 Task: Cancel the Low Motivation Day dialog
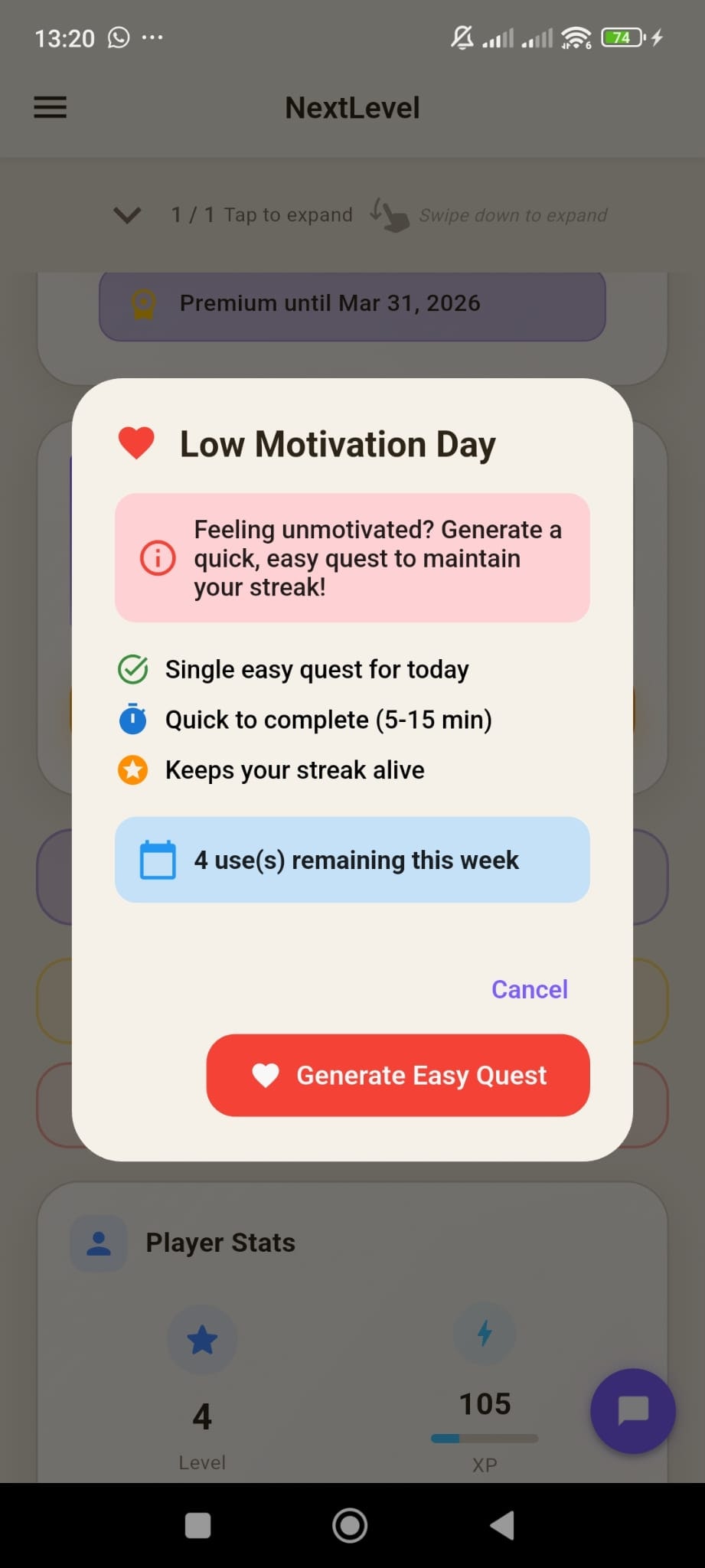pos(529,989)
